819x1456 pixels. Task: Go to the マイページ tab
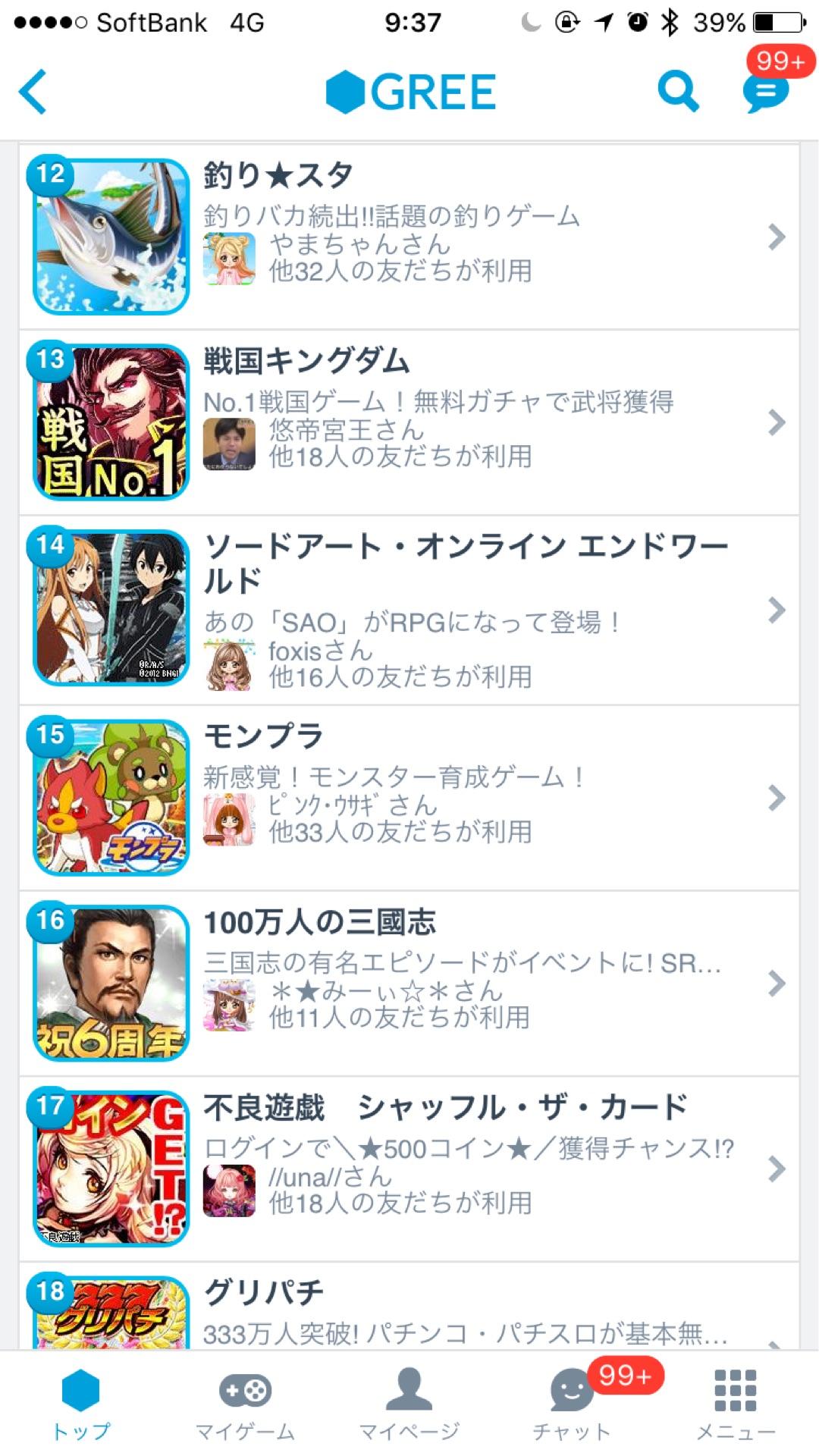point(409,1404)
